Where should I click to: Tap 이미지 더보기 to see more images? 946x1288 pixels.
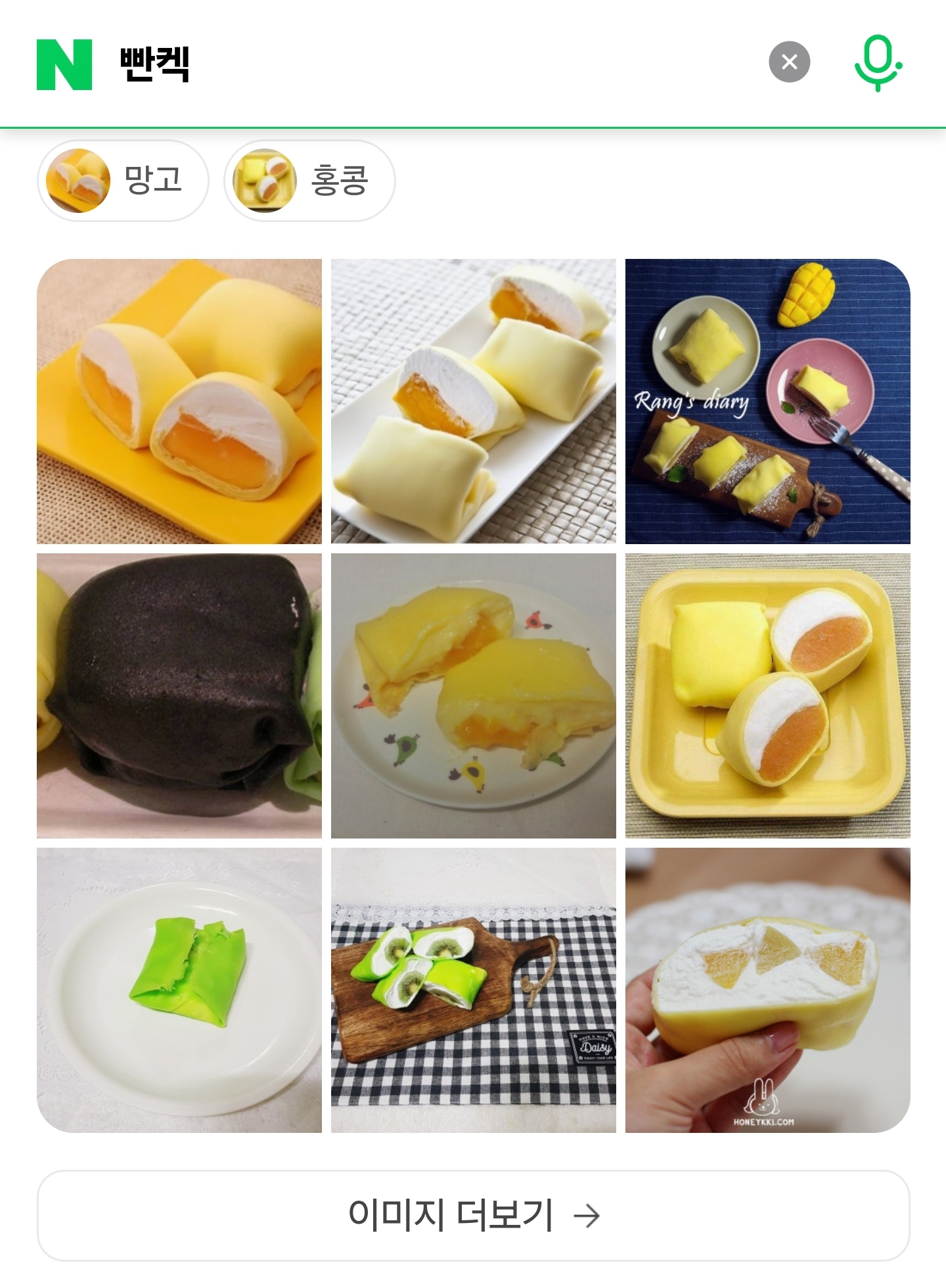click(x=473, y=1215)
